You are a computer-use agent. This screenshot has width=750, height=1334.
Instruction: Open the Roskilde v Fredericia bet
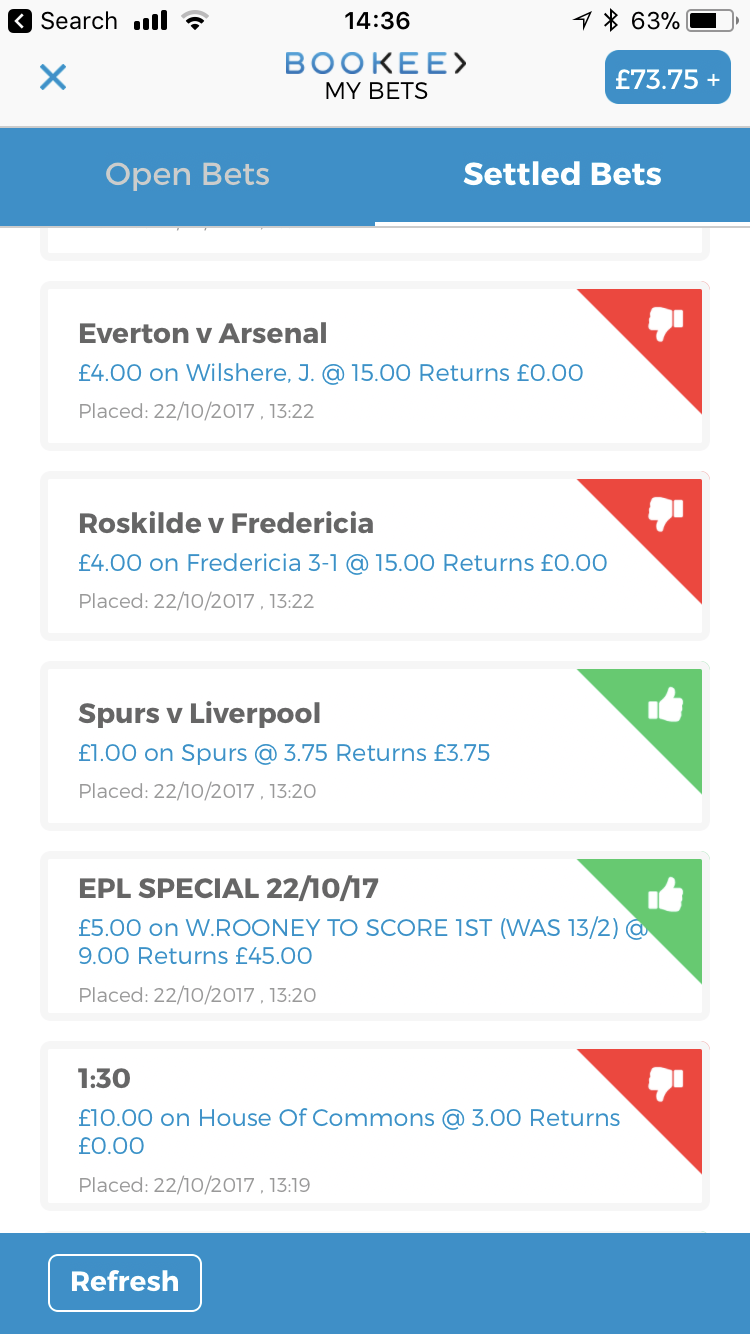375,556
